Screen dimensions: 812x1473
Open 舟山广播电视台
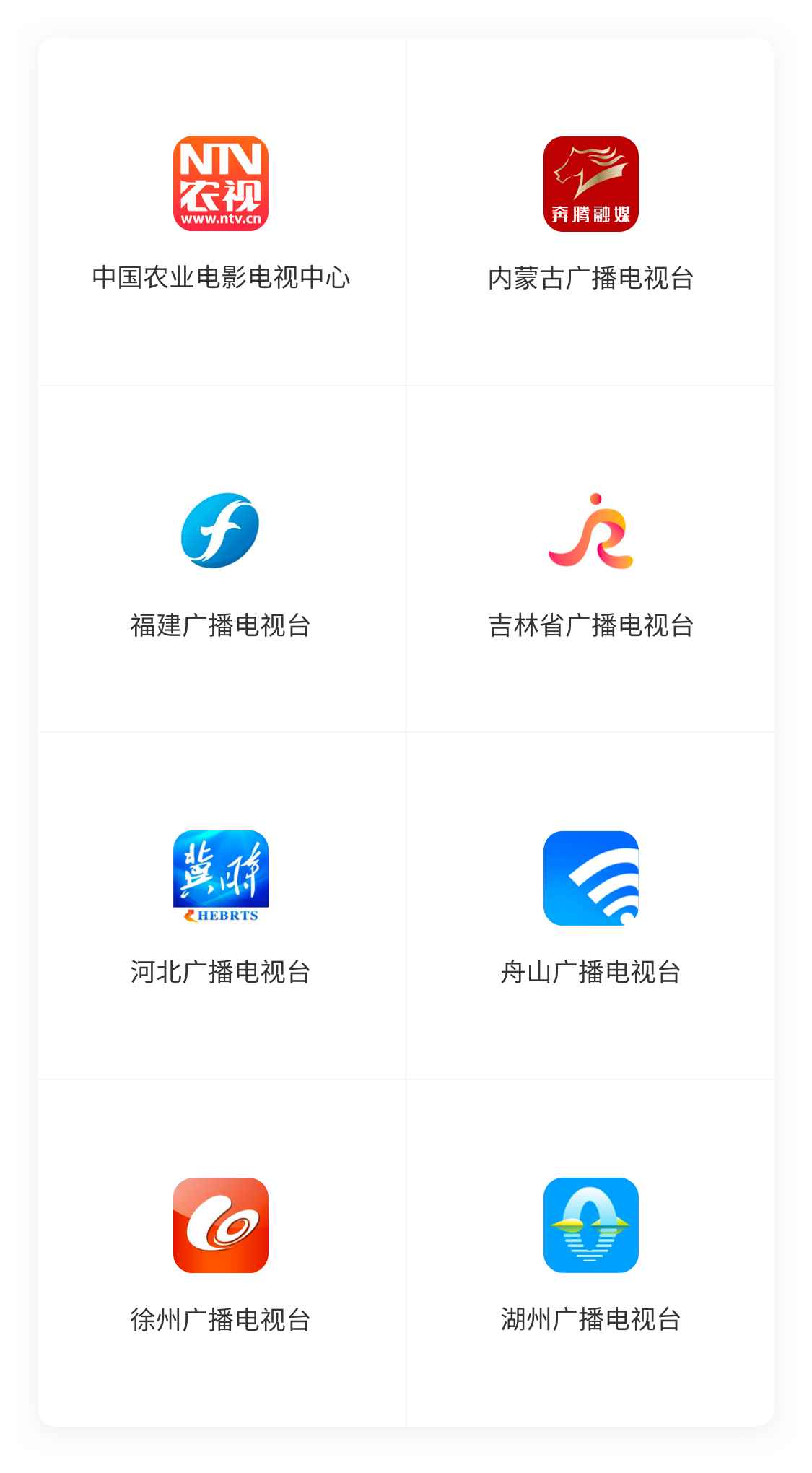click(x=590, y=906)
